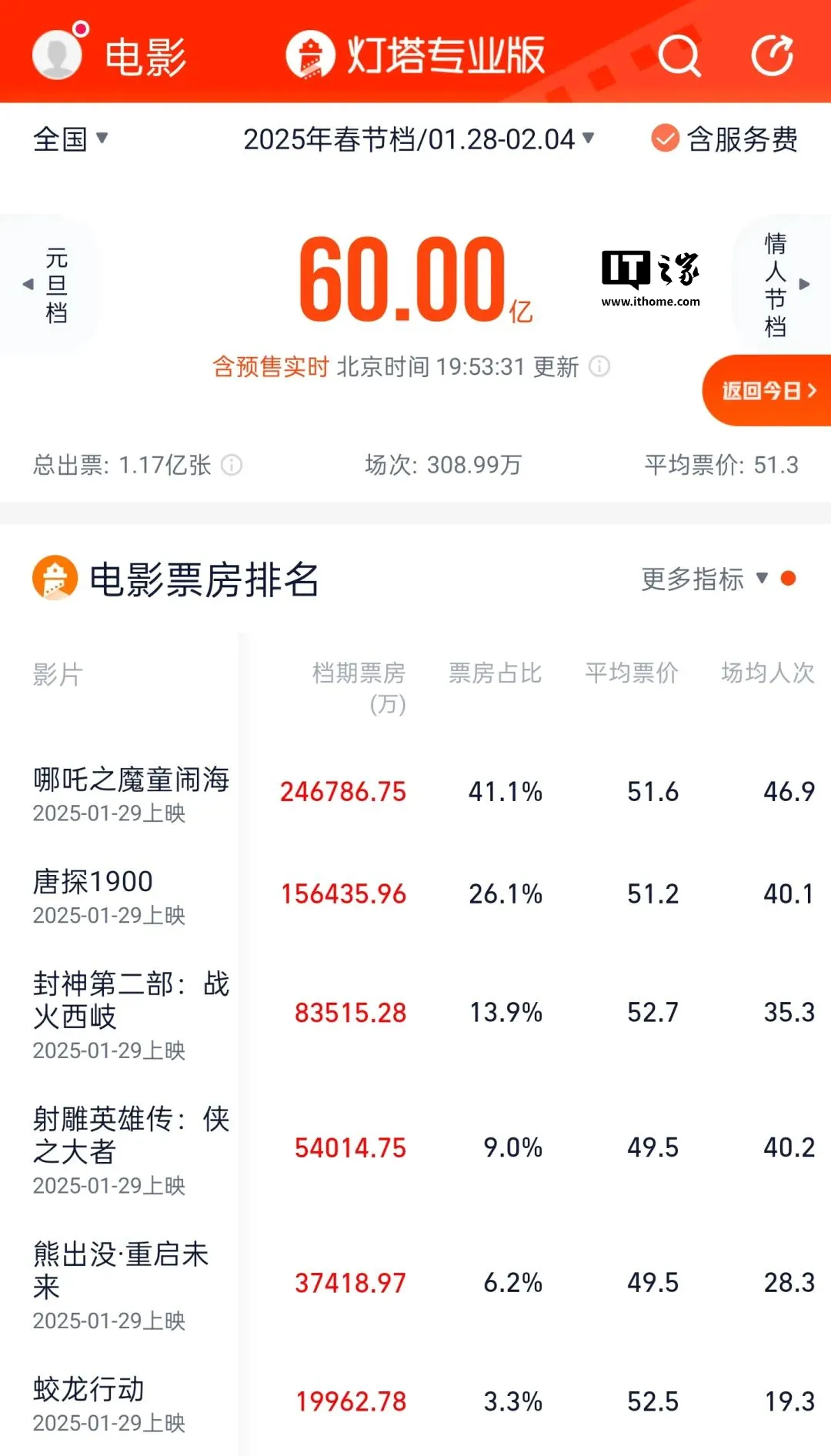Toggle the 含服务费 checkbox
Image resolution: width=831 pixels, height=1456 pixels.
[x=664, y=139]
